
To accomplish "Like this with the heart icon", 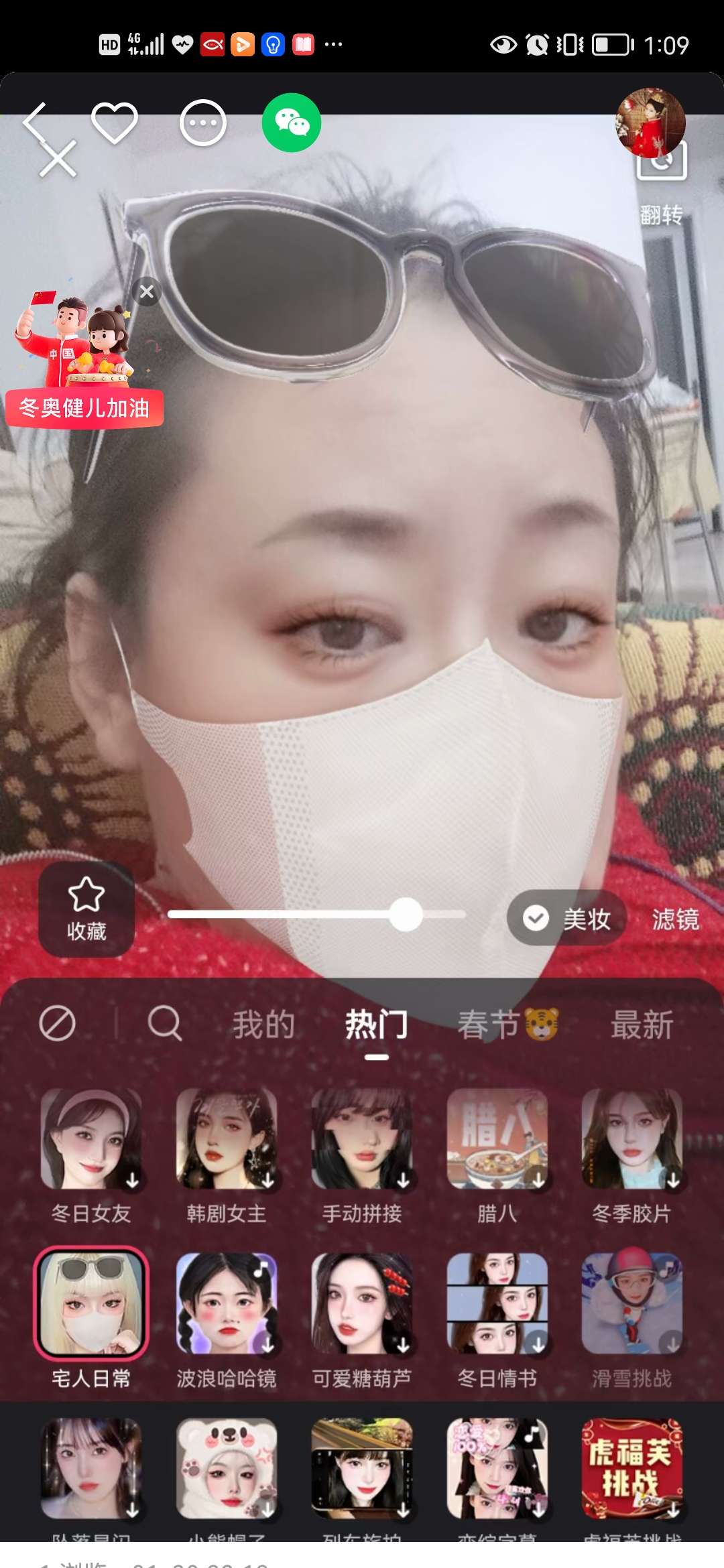I will tap(115, 123).
